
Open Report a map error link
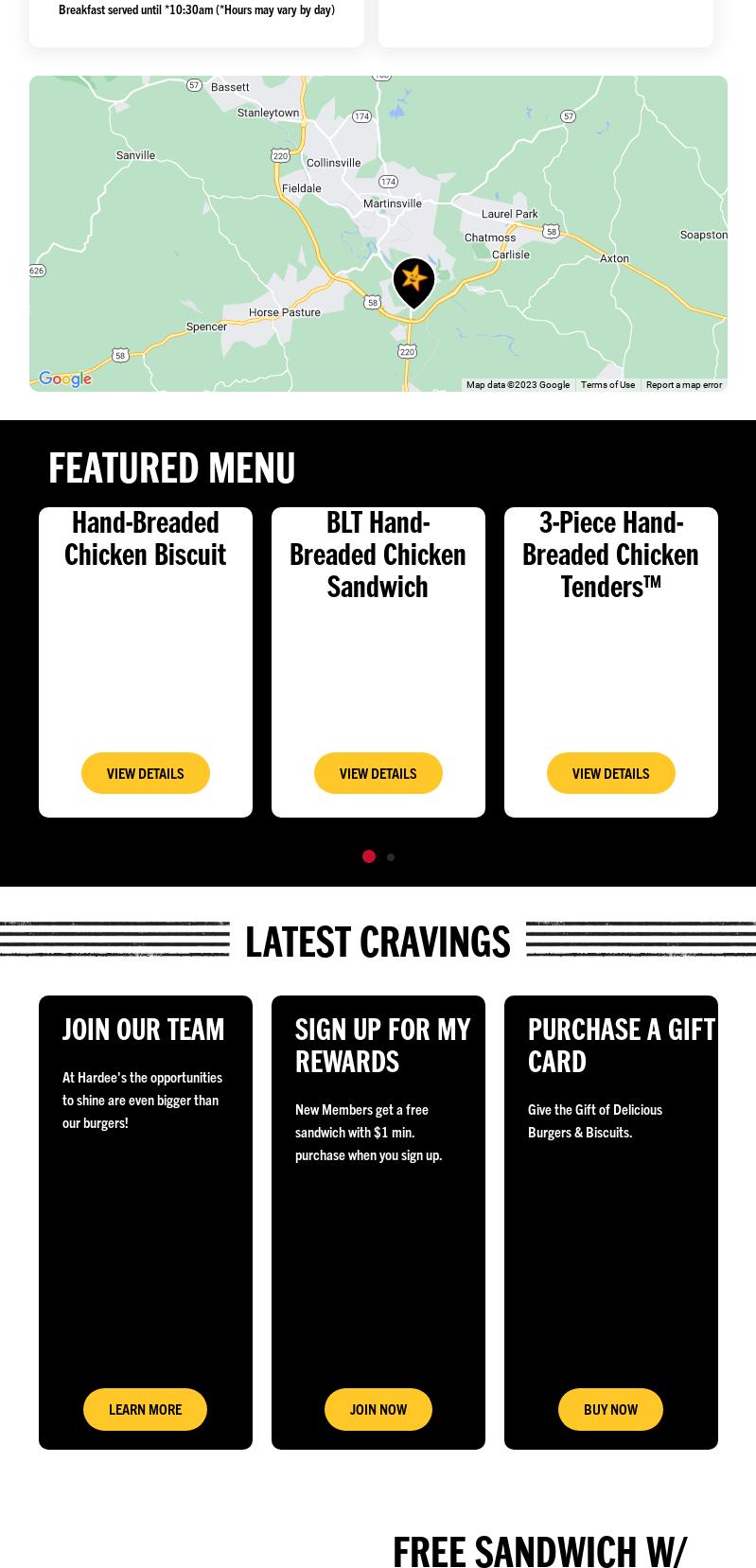point(683,385)
